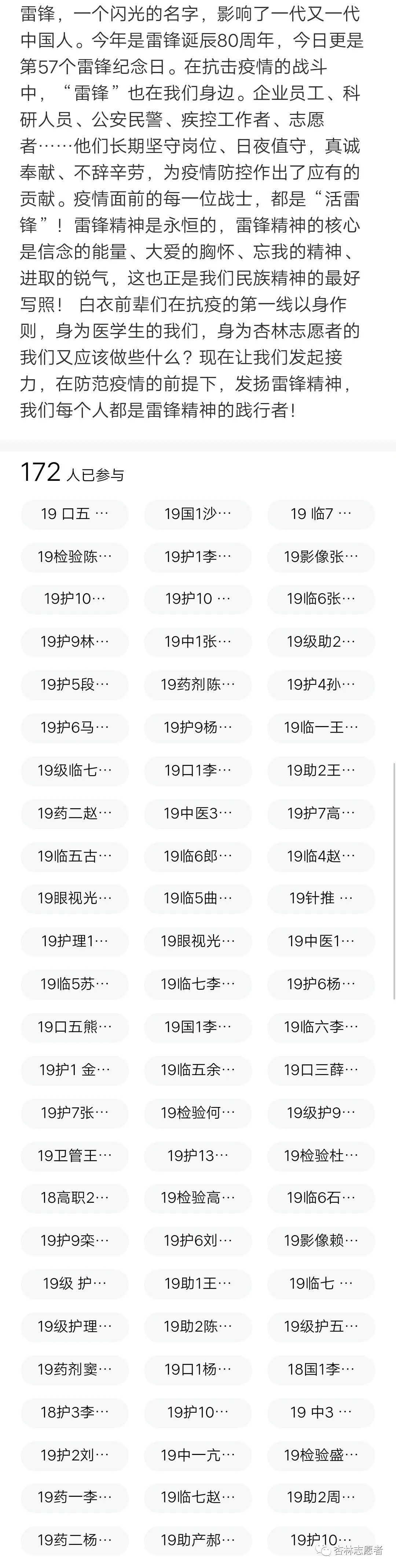View participant 19药剂陈 entry
Image resolution: width=396 pixels, height=1568 pixels.
[198, 685]
